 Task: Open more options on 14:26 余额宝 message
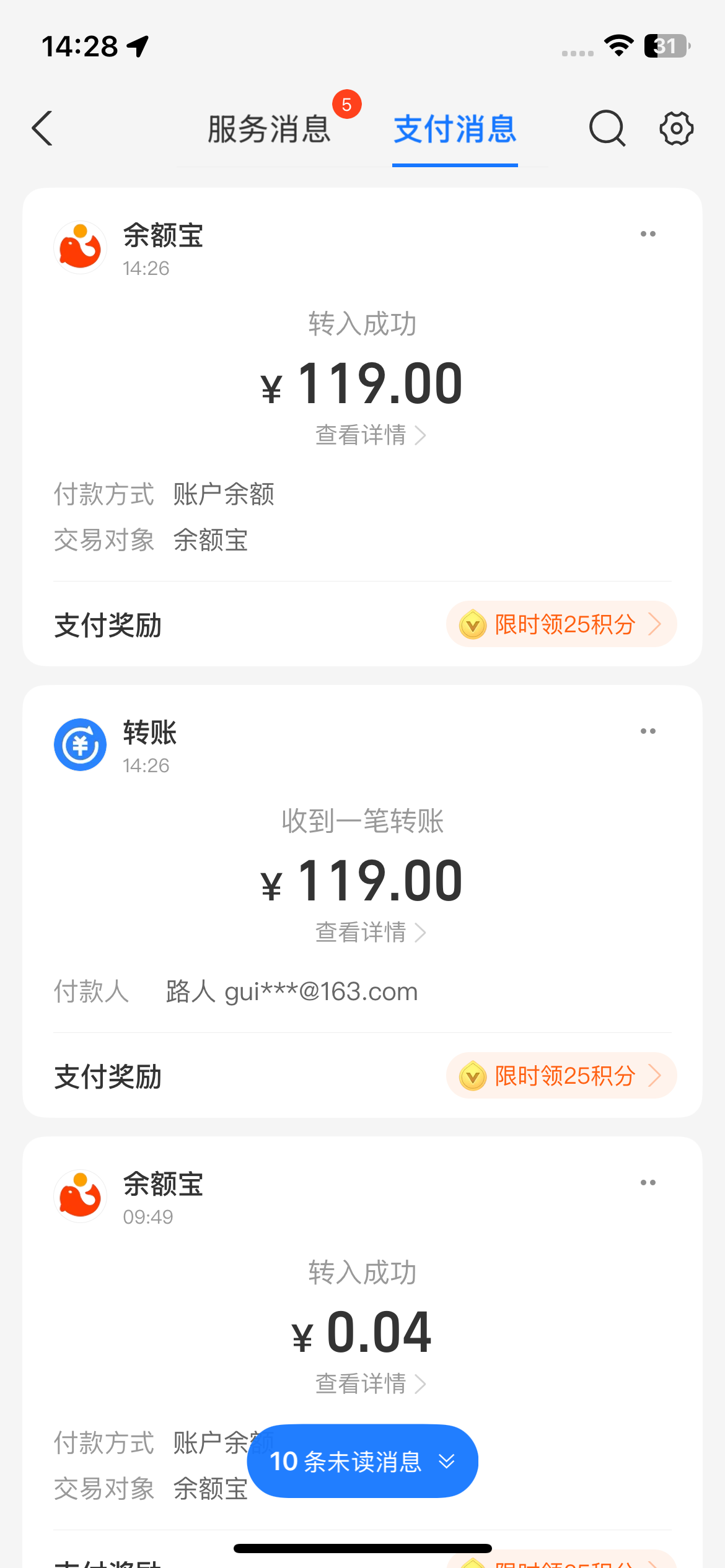pyautogui.click(x=648, y=234)
